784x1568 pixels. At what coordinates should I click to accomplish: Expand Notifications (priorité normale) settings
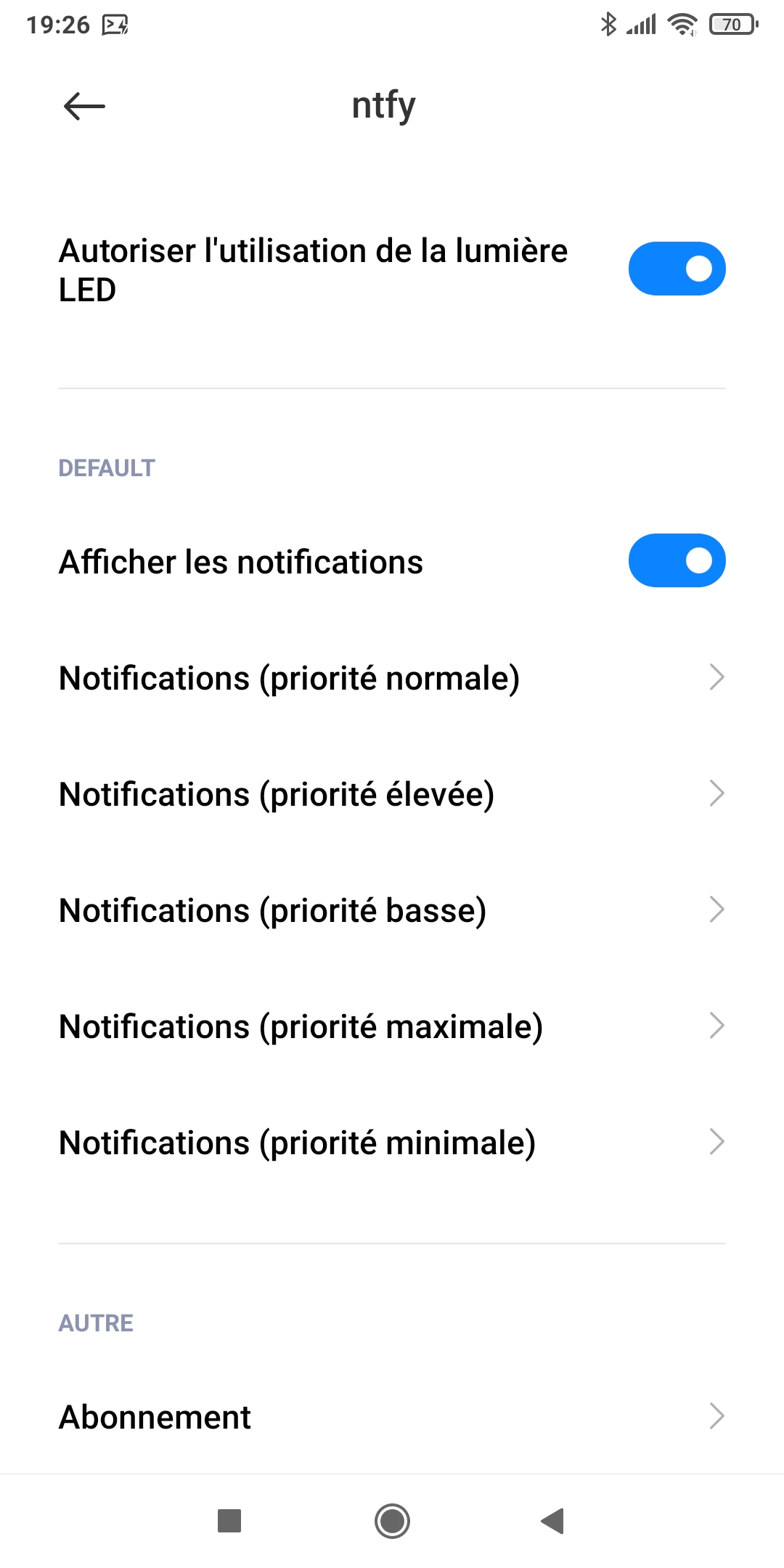392,677
